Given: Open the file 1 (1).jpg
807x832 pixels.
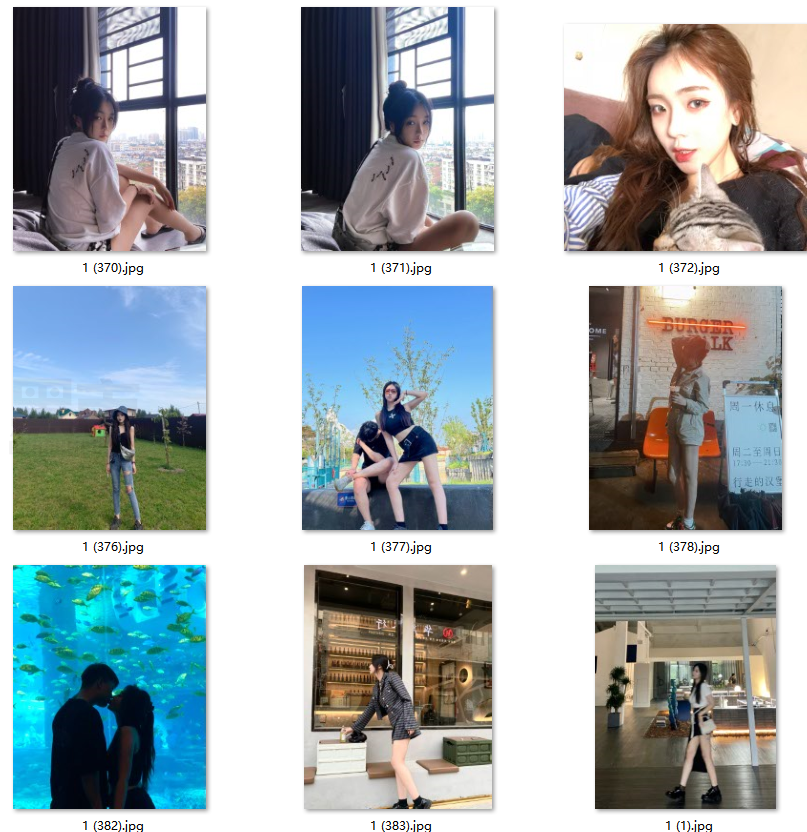Looking at the screenshot, I should (685, 687).
